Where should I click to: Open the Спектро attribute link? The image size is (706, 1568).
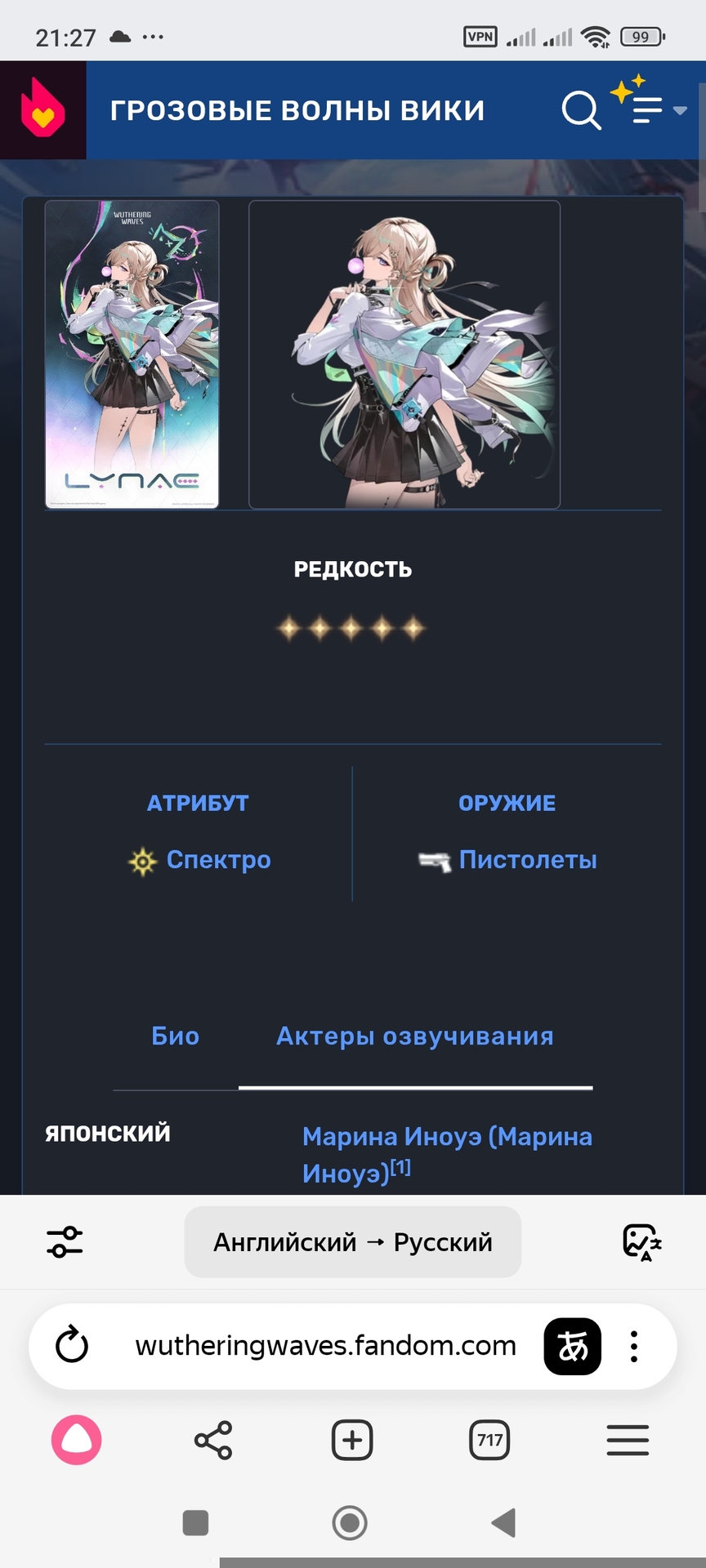pyautogui.click(x=218, y=860)
